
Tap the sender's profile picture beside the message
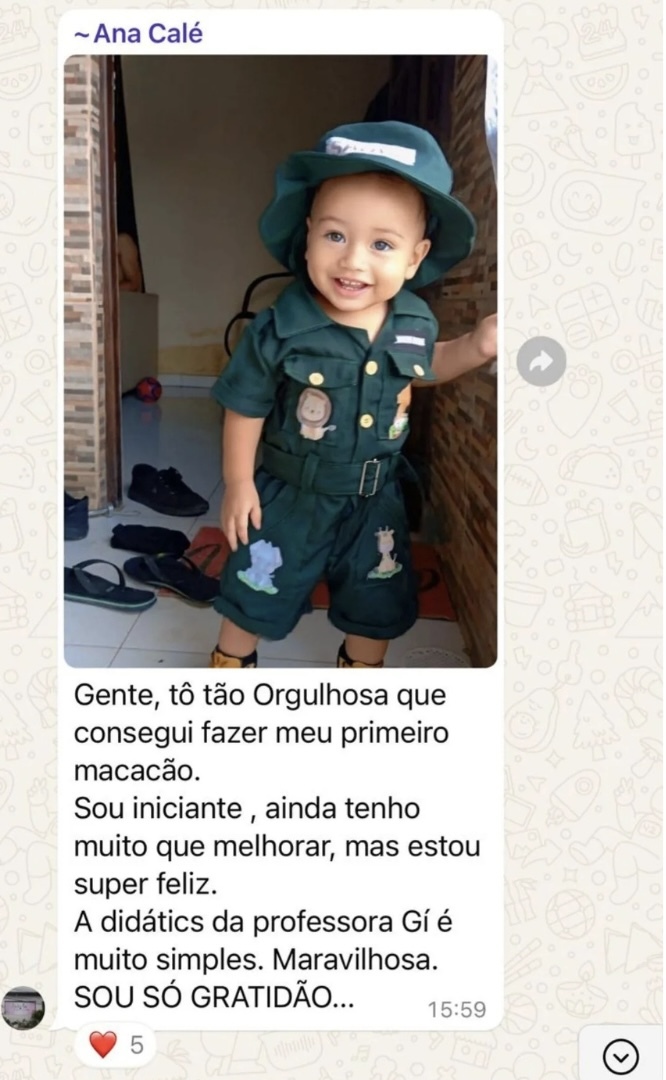[x=23, y=1008]
